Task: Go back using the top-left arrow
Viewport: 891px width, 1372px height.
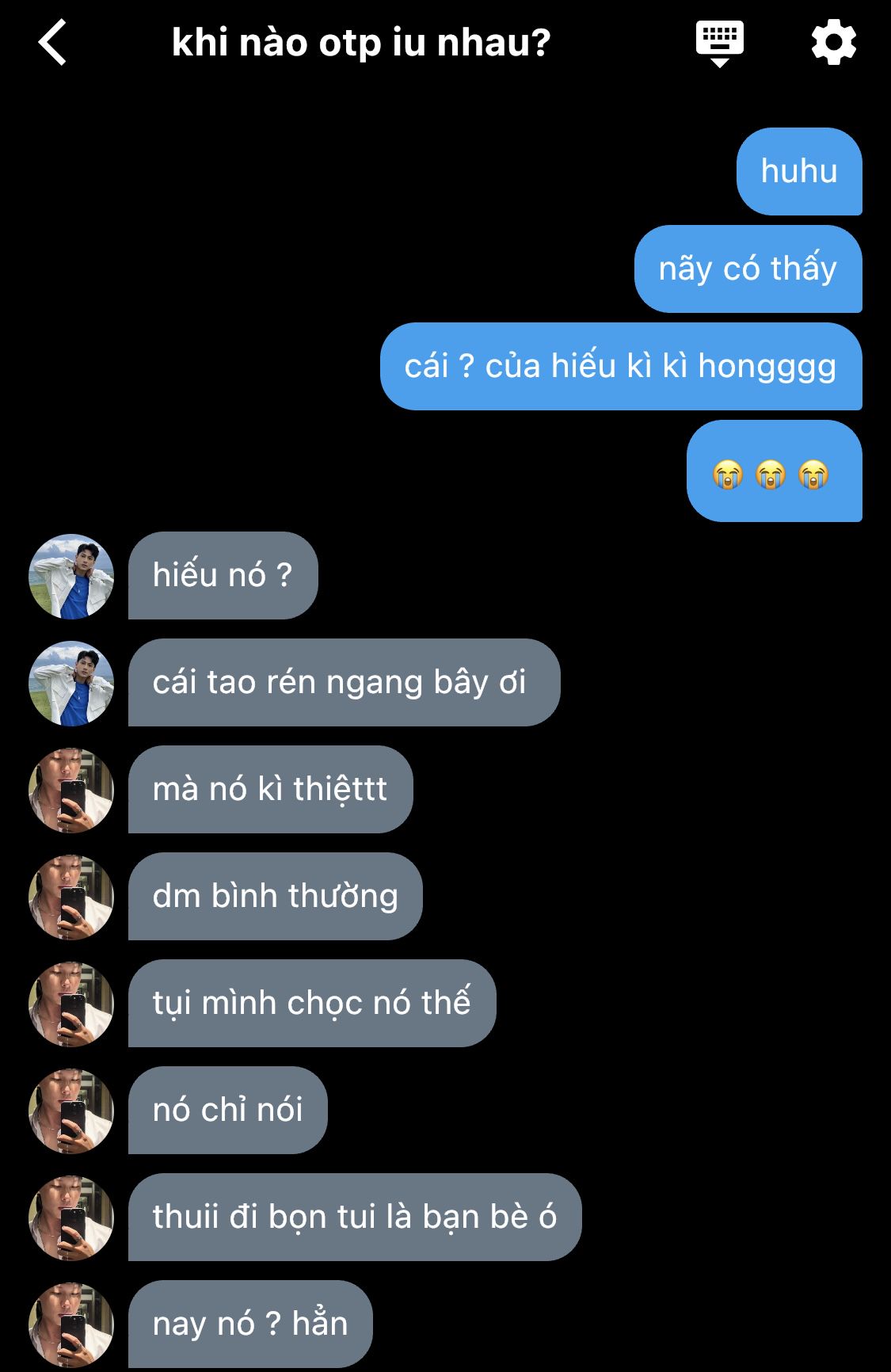Action: tap(52, 43)
